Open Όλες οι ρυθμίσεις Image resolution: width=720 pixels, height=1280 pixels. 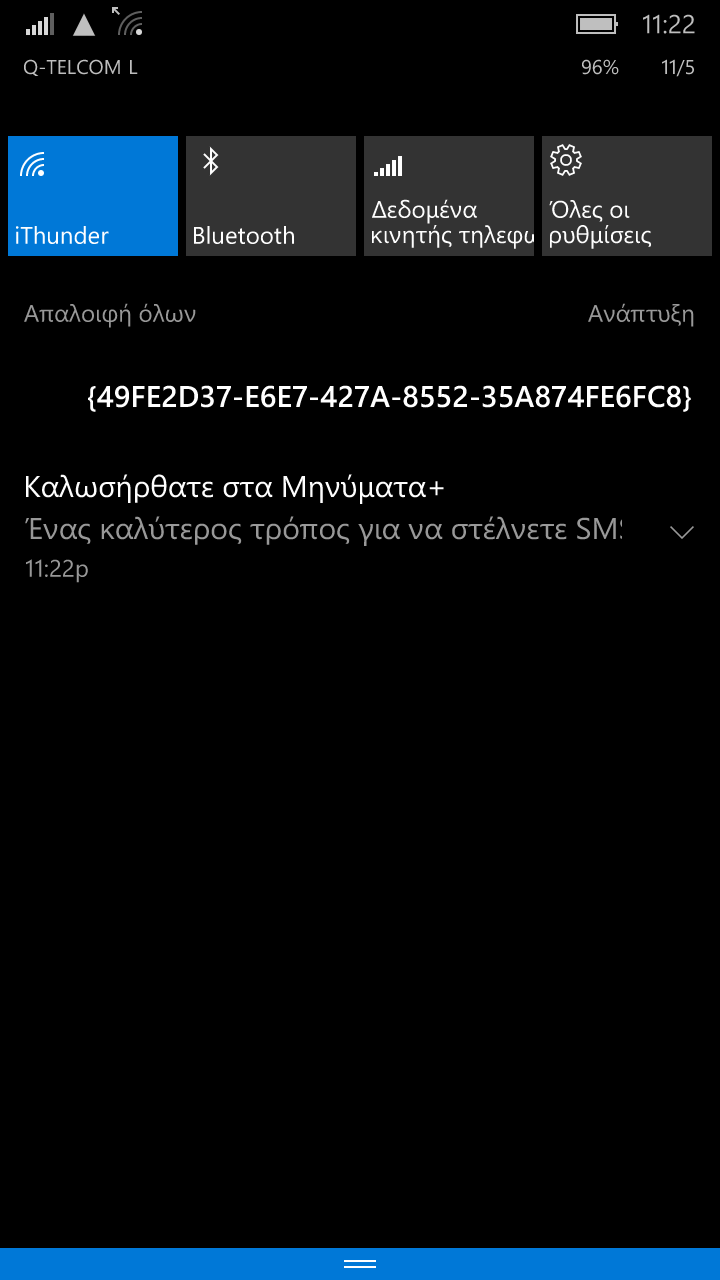point(627,196)
